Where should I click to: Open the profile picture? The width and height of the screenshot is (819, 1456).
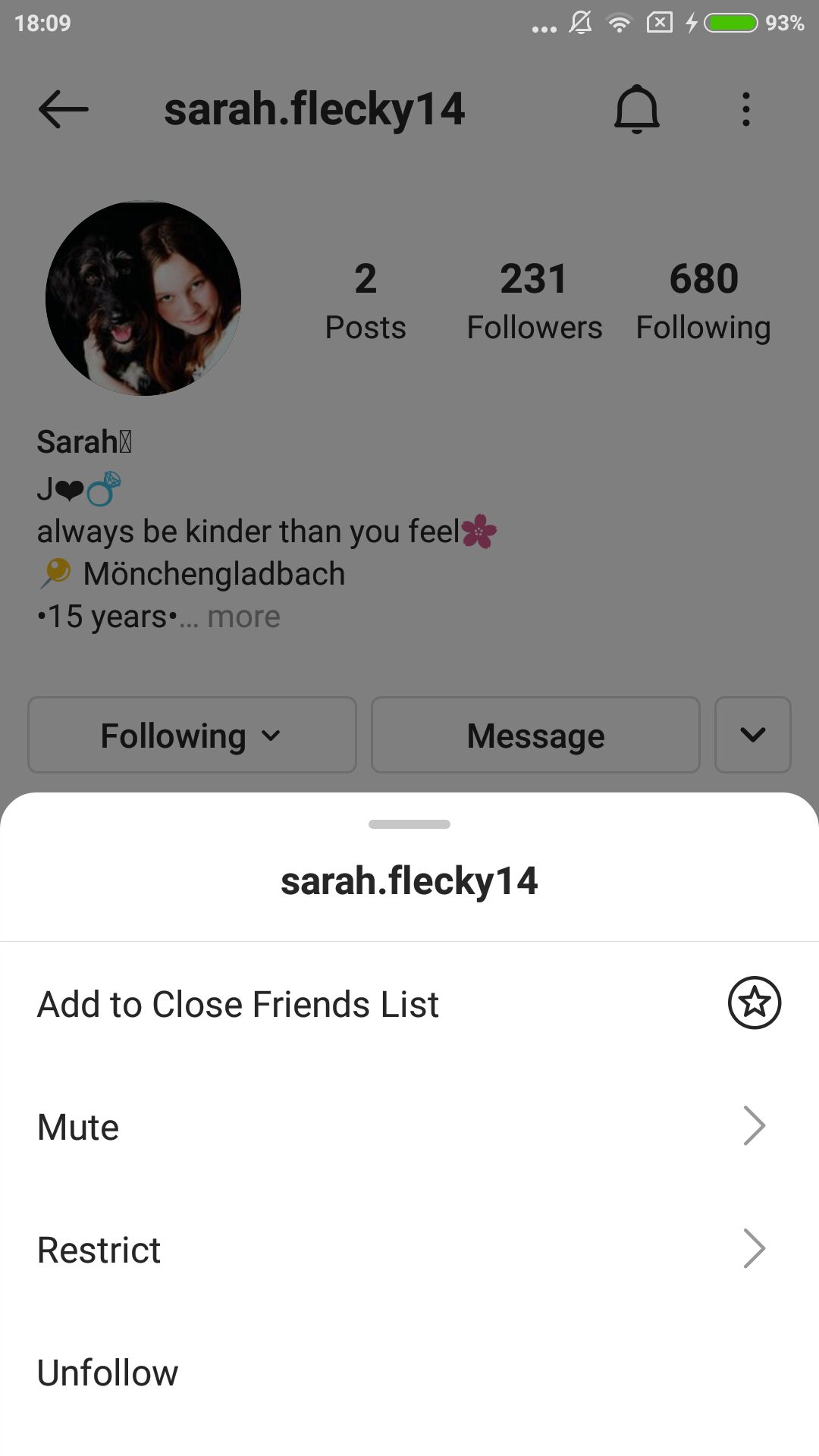coord(143,298)
